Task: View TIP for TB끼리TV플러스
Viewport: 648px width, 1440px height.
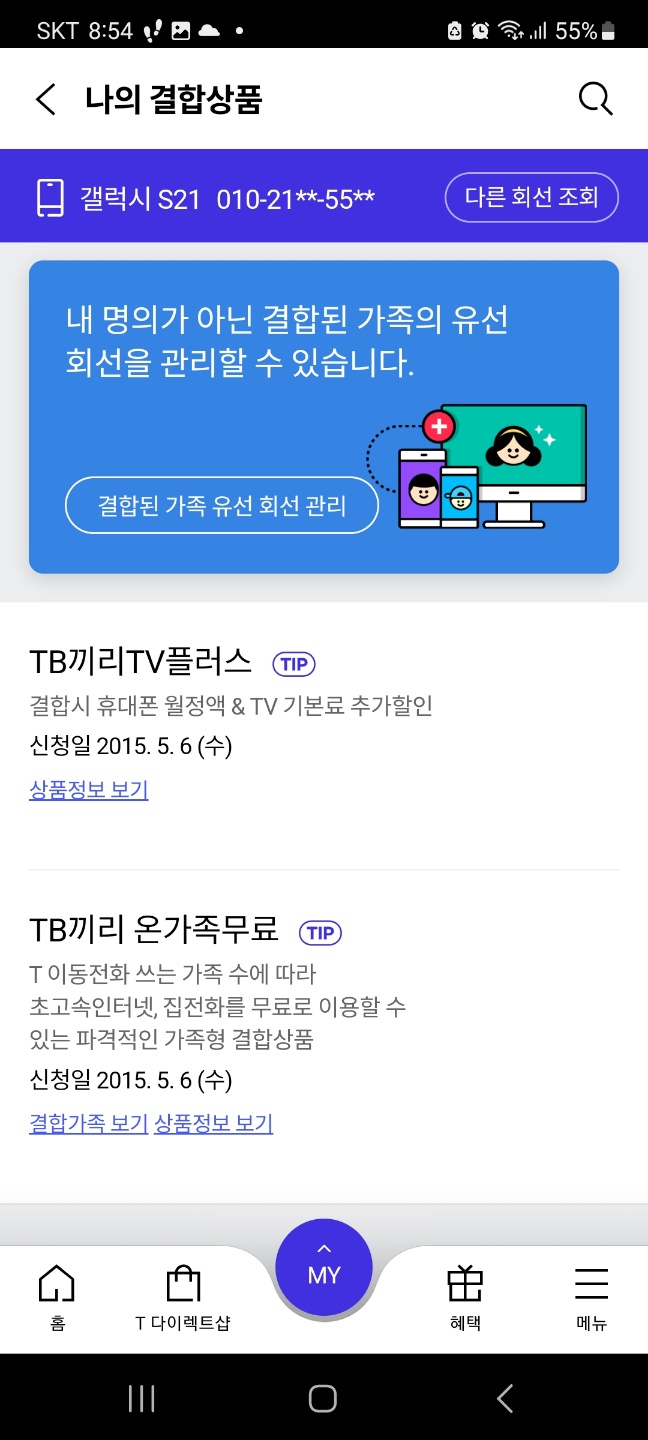Action: pyautogui.click(x=293, y=663)
